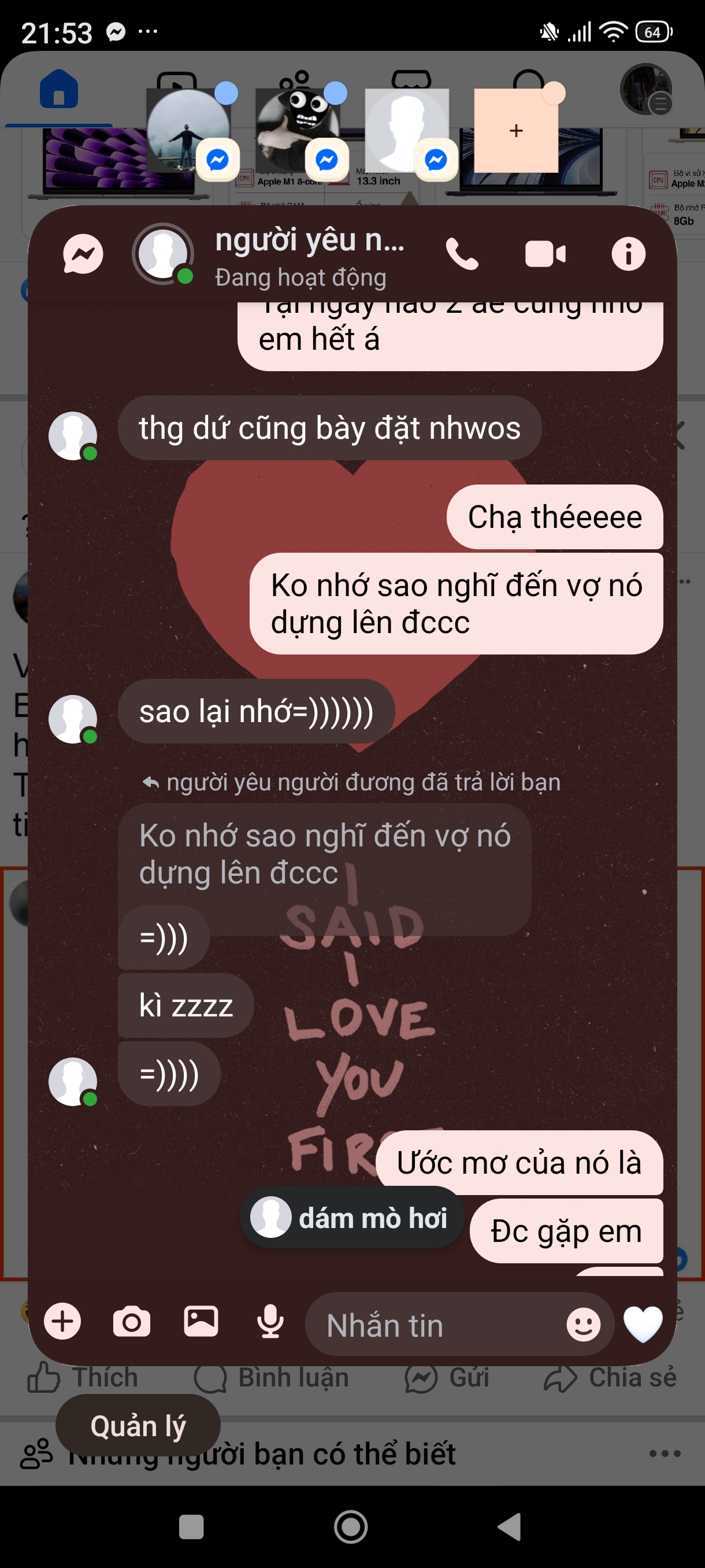
Task: Open the plus chat head tile
Action: [x=516, y=131]
